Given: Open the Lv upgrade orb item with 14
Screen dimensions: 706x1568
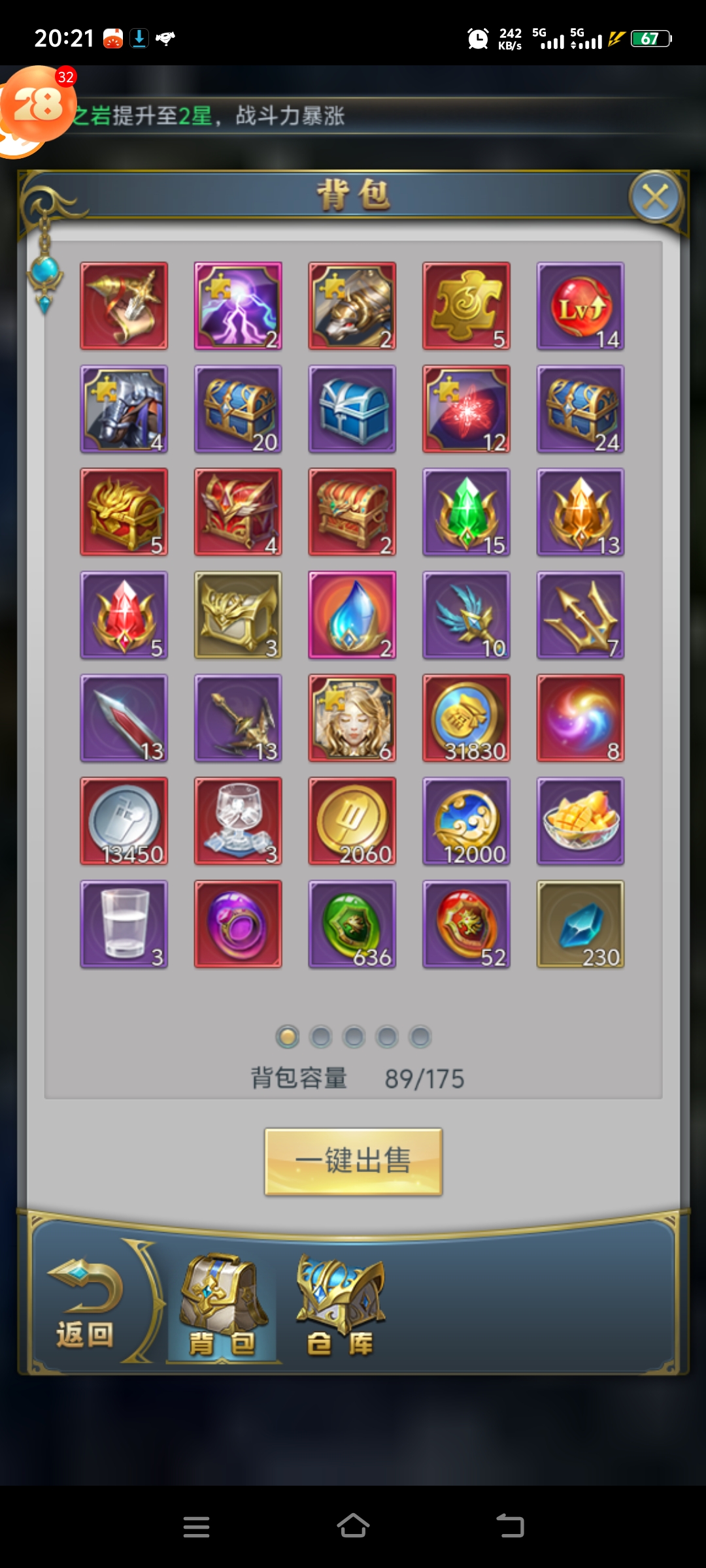Looking at the screenshot, I should pyautogui.click(x=580, y=306).
